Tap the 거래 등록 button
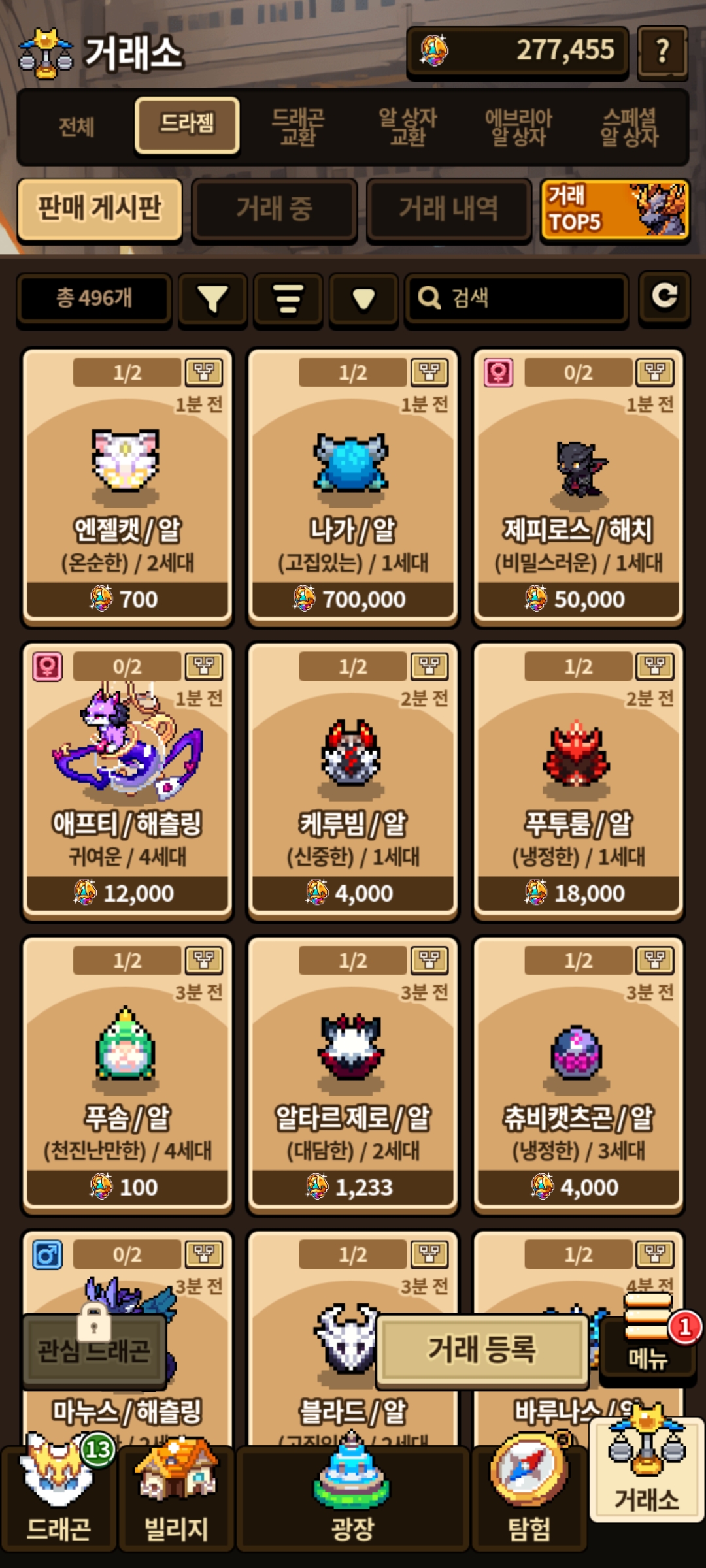 (x=482, y=1349)
